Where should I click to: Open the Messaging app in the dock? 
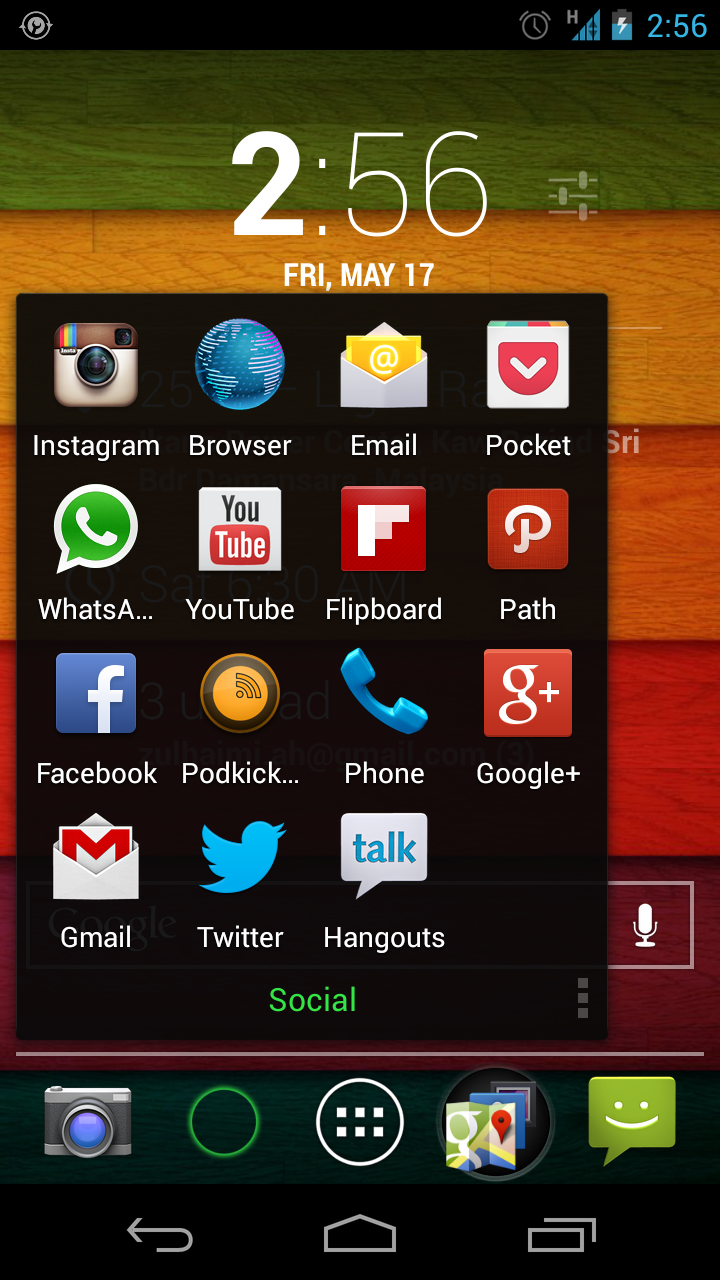(632, 1120)
